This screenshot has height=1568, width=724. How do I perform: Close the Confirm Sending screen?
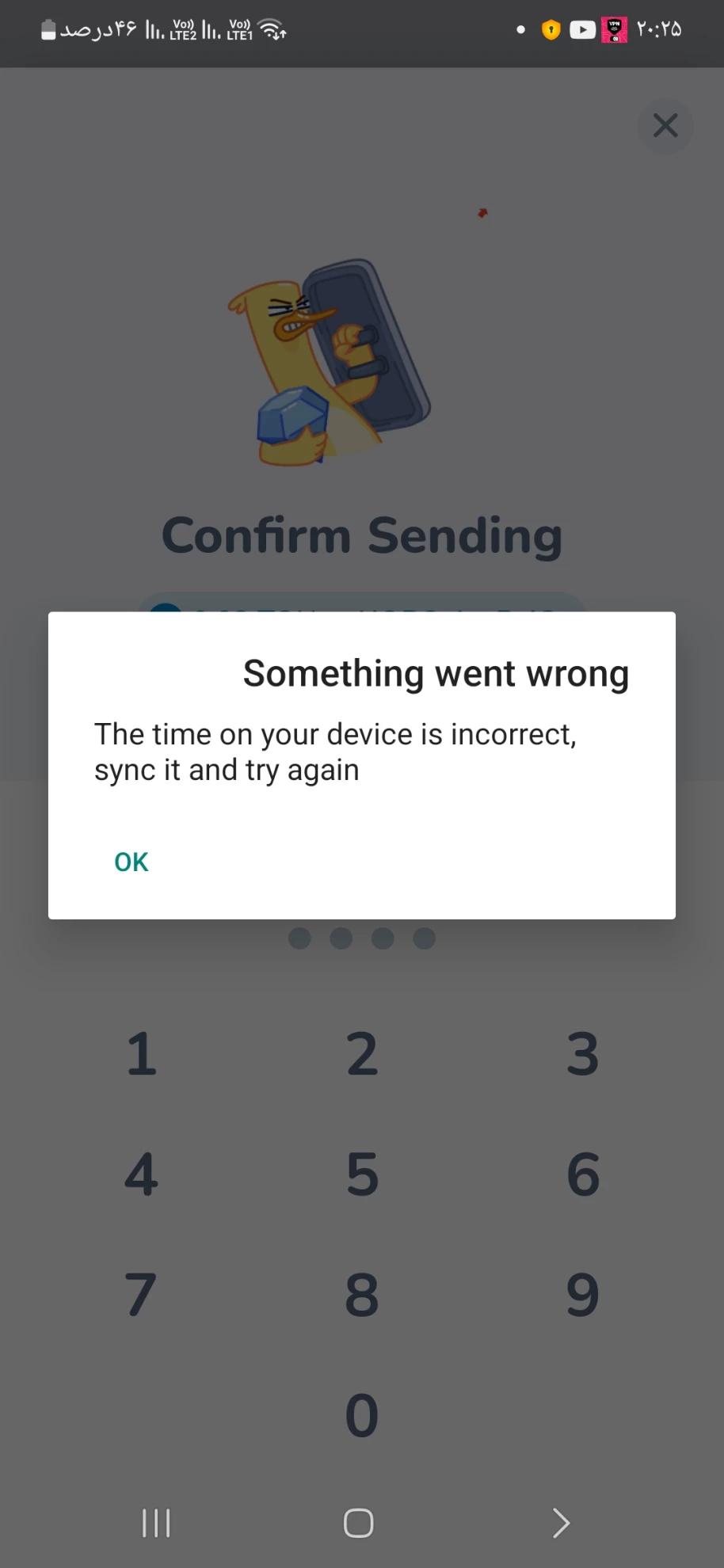point(665,125)
